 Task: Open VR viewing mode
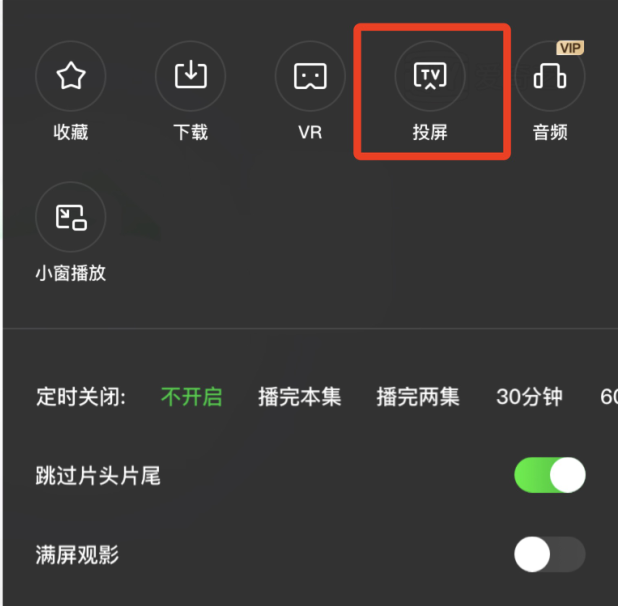[310, 77]
